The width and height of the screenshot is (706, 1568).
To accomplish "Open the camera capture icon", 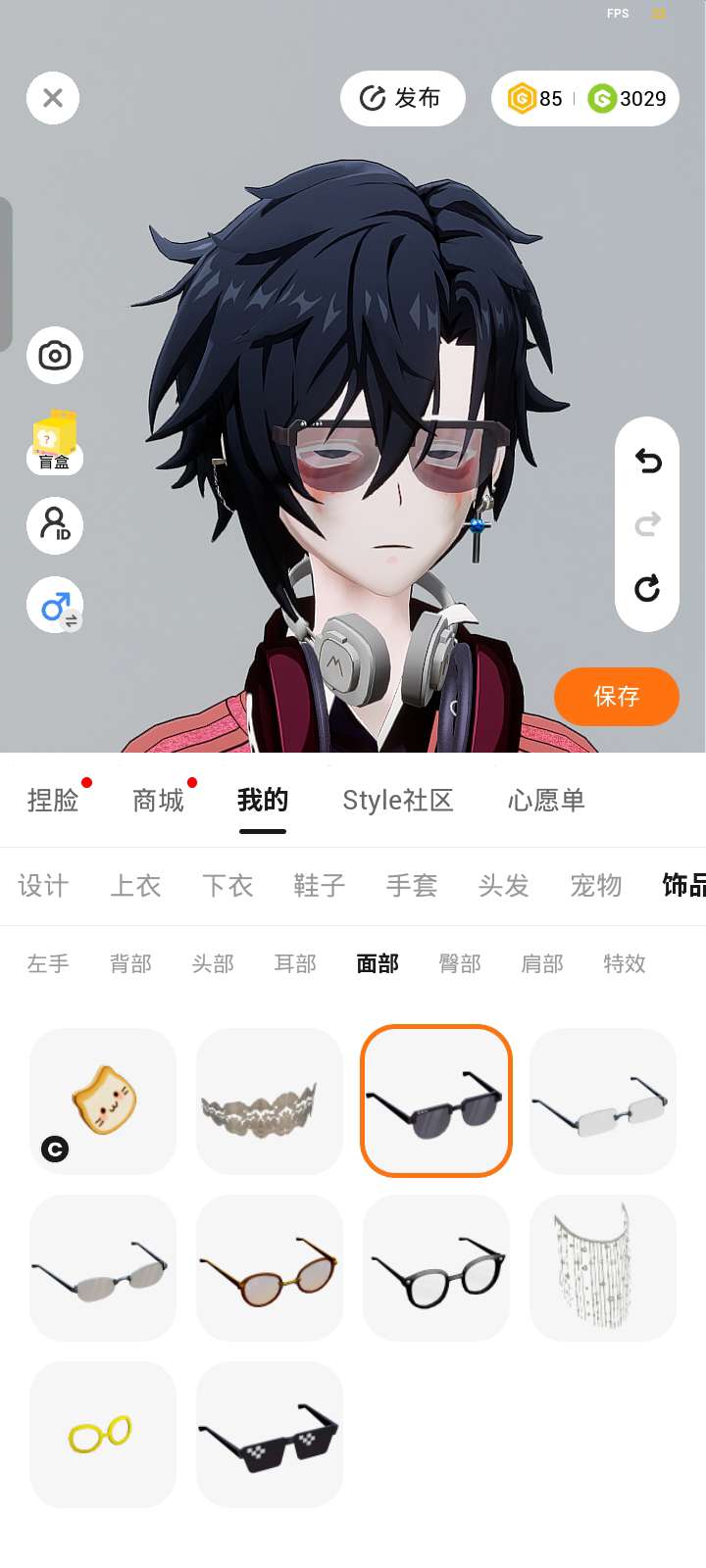I will [x=55, y=355].
